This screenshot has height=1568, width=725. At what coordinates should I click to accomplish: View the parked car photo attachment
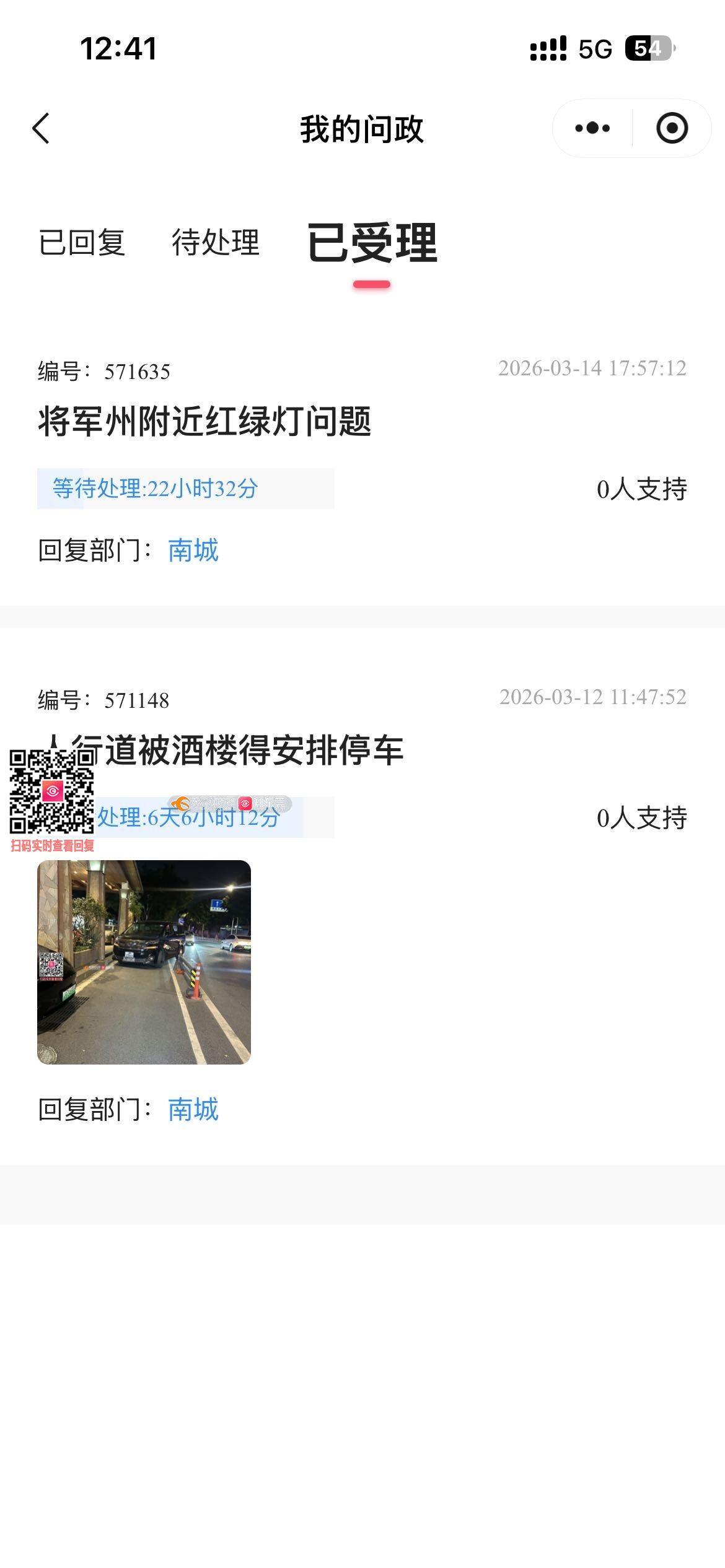click(x=144, y=962)
